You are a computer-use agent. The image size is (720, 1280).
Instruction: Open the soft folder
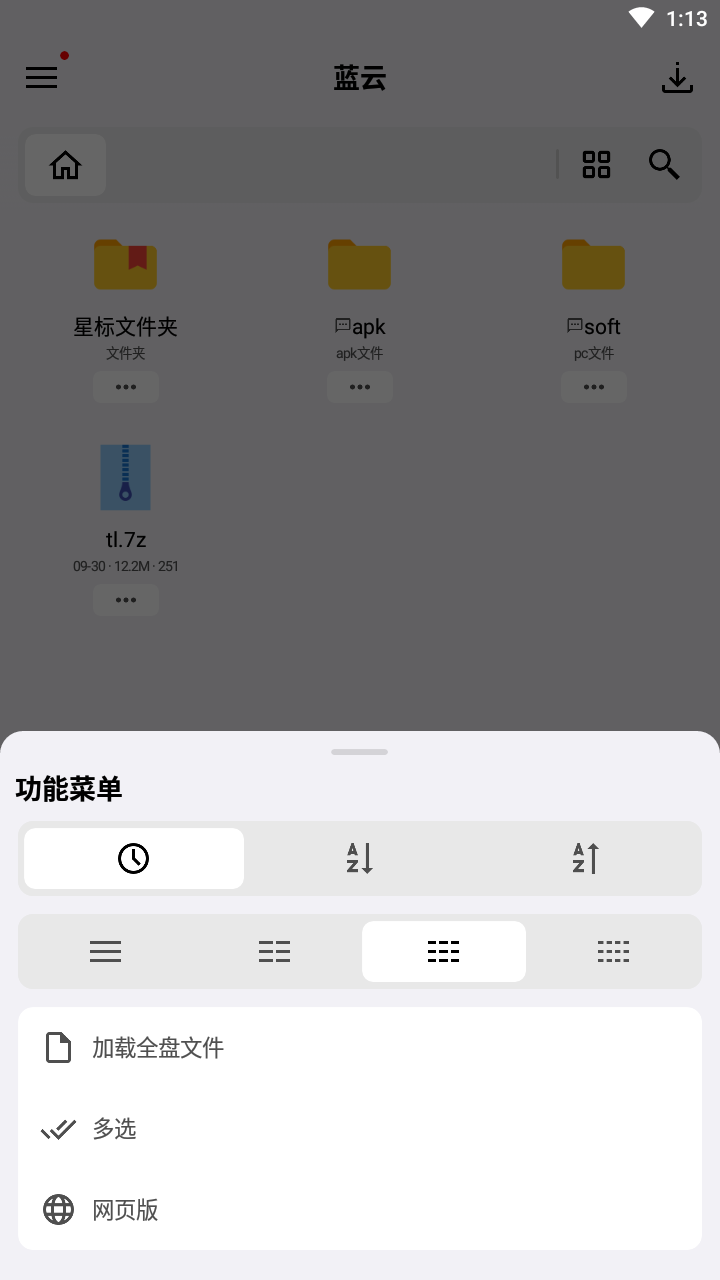tap(594, 264)
